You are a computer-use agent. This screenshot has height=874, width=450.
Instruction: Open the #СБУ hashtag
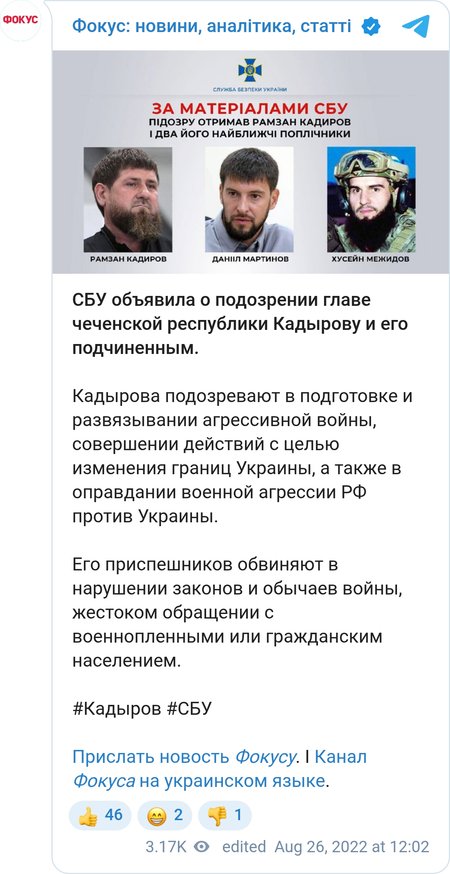[x=189, y=708]
